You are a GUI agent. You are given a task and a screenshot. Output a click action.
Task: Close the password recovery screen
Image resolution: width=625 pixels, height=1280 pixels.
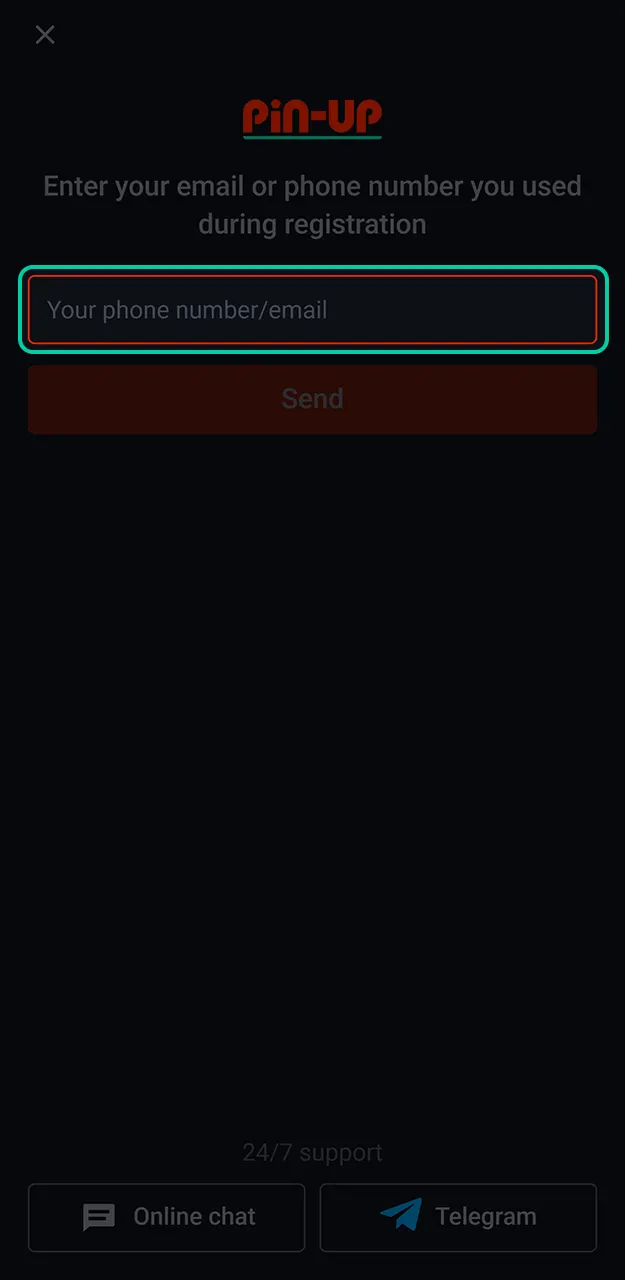point(45,35)
